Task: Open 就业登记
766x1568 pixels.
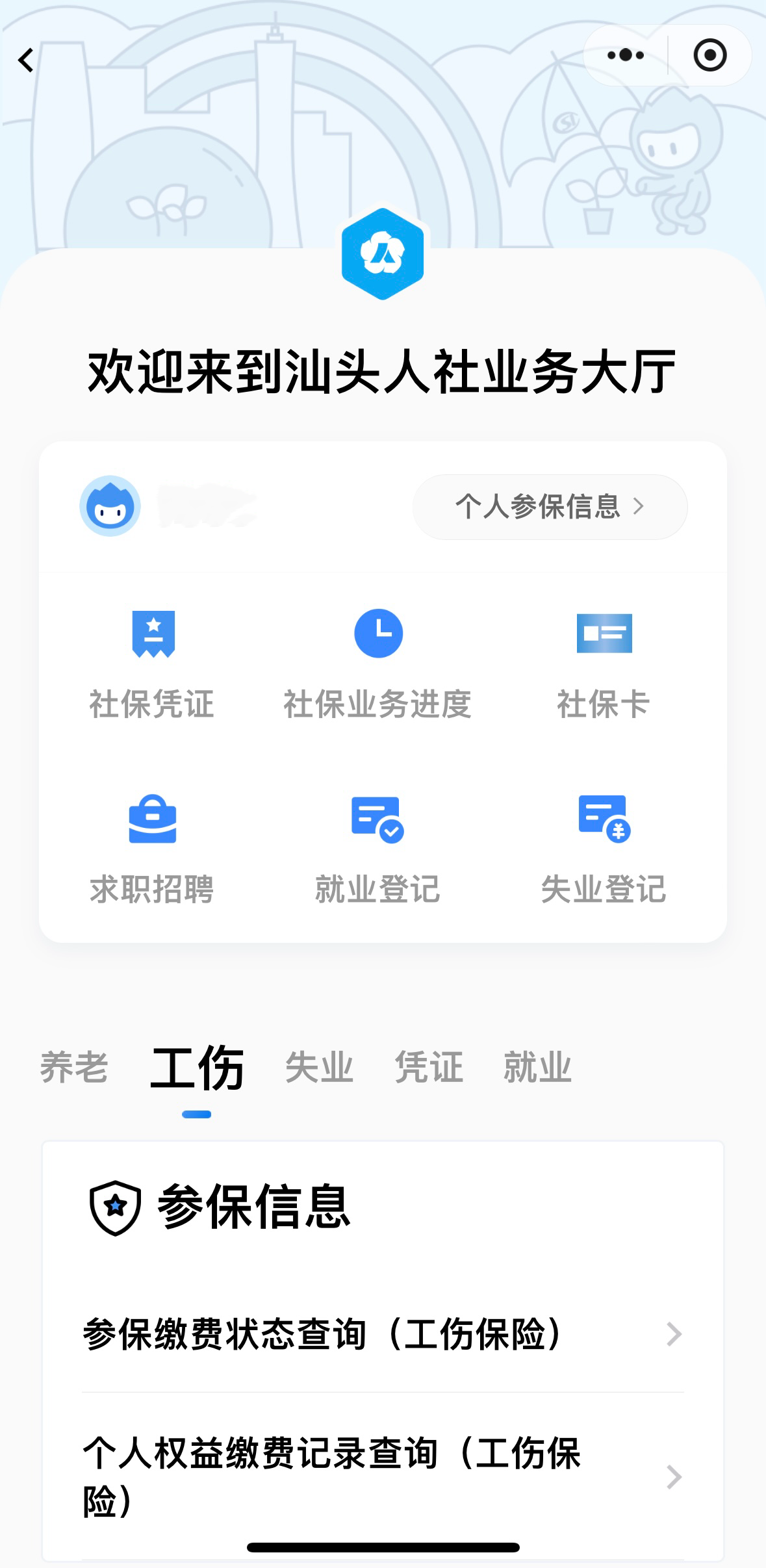Action: [378, 849]
